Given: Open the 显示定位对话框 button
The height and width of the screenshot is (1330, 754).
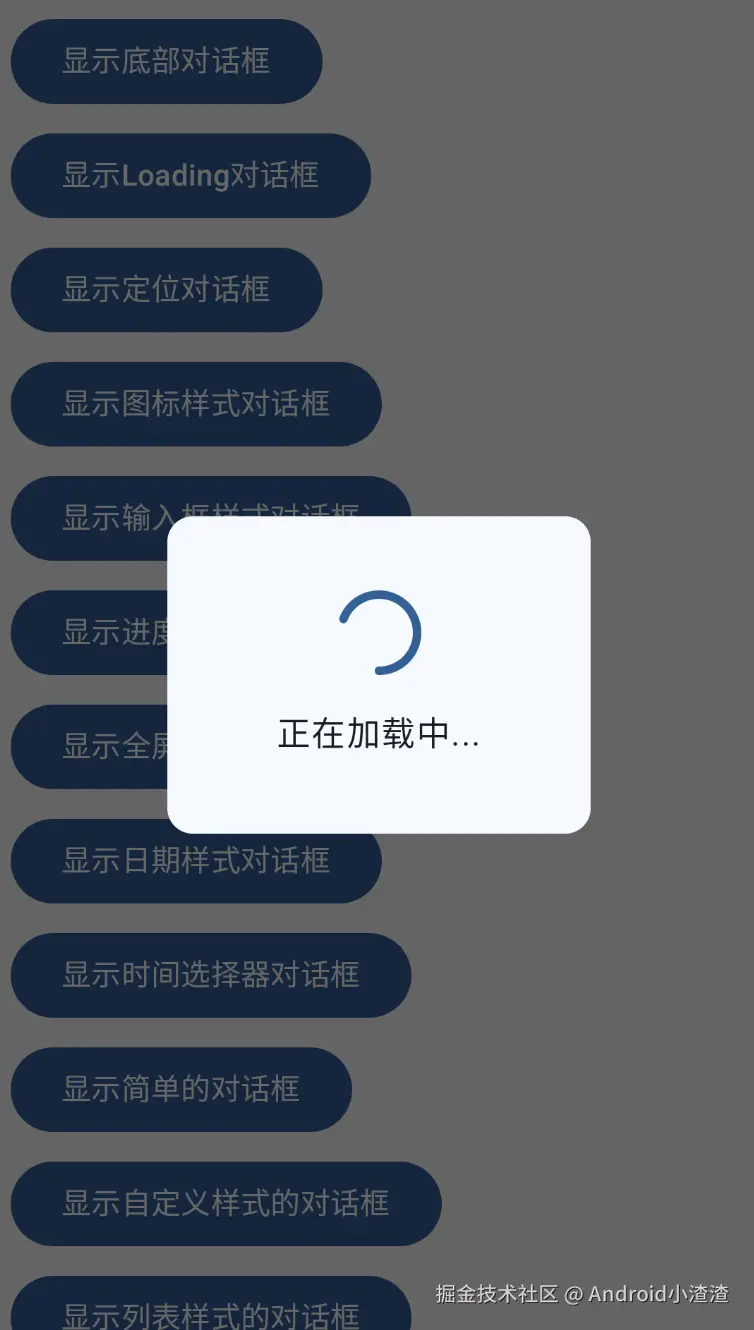Looking at the screenshot, I should coord(166,290).
